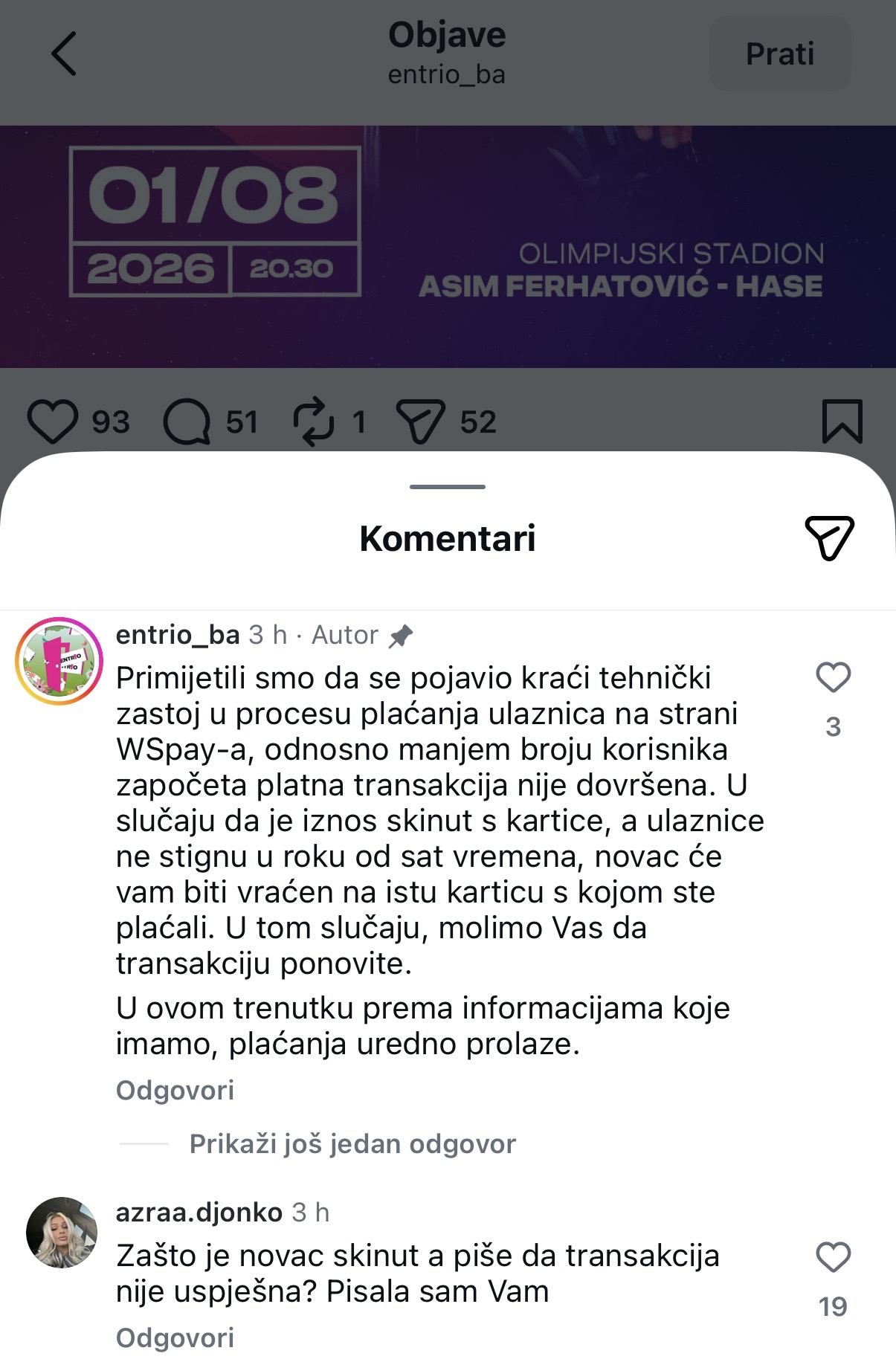
Task: Go back using the top-left arrow
Action: 64,54
